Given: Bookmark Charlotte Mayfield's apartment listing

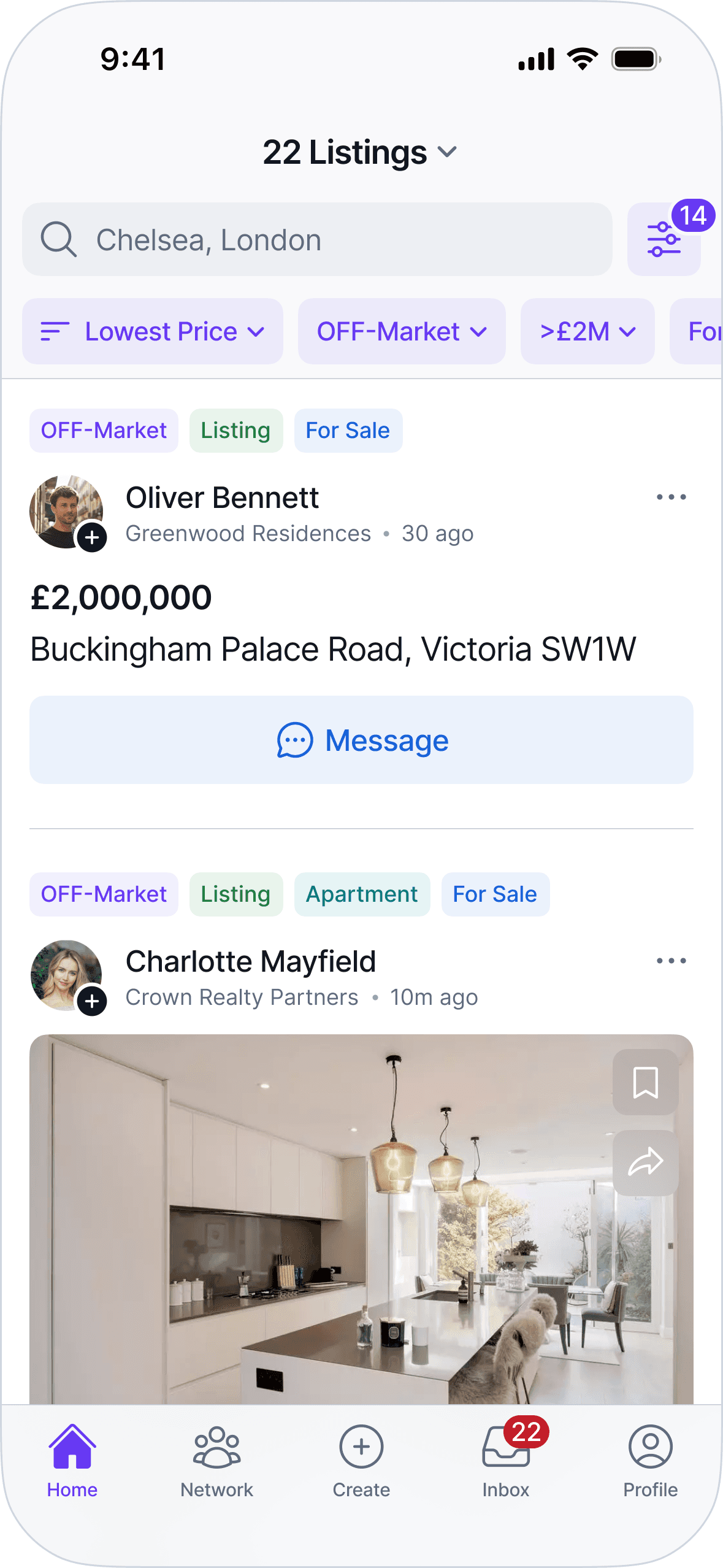Looking at the screenshot, I should pyautogui.click(x=645, y=1082).
